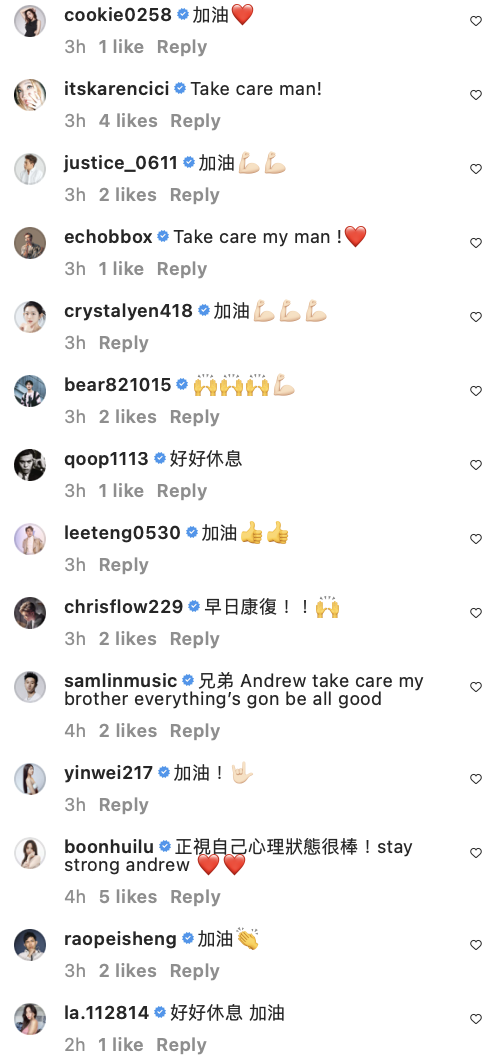Like echobbox's comment with the heart
This screenshot has height=1064, width=496.
(x=476, y=243)
